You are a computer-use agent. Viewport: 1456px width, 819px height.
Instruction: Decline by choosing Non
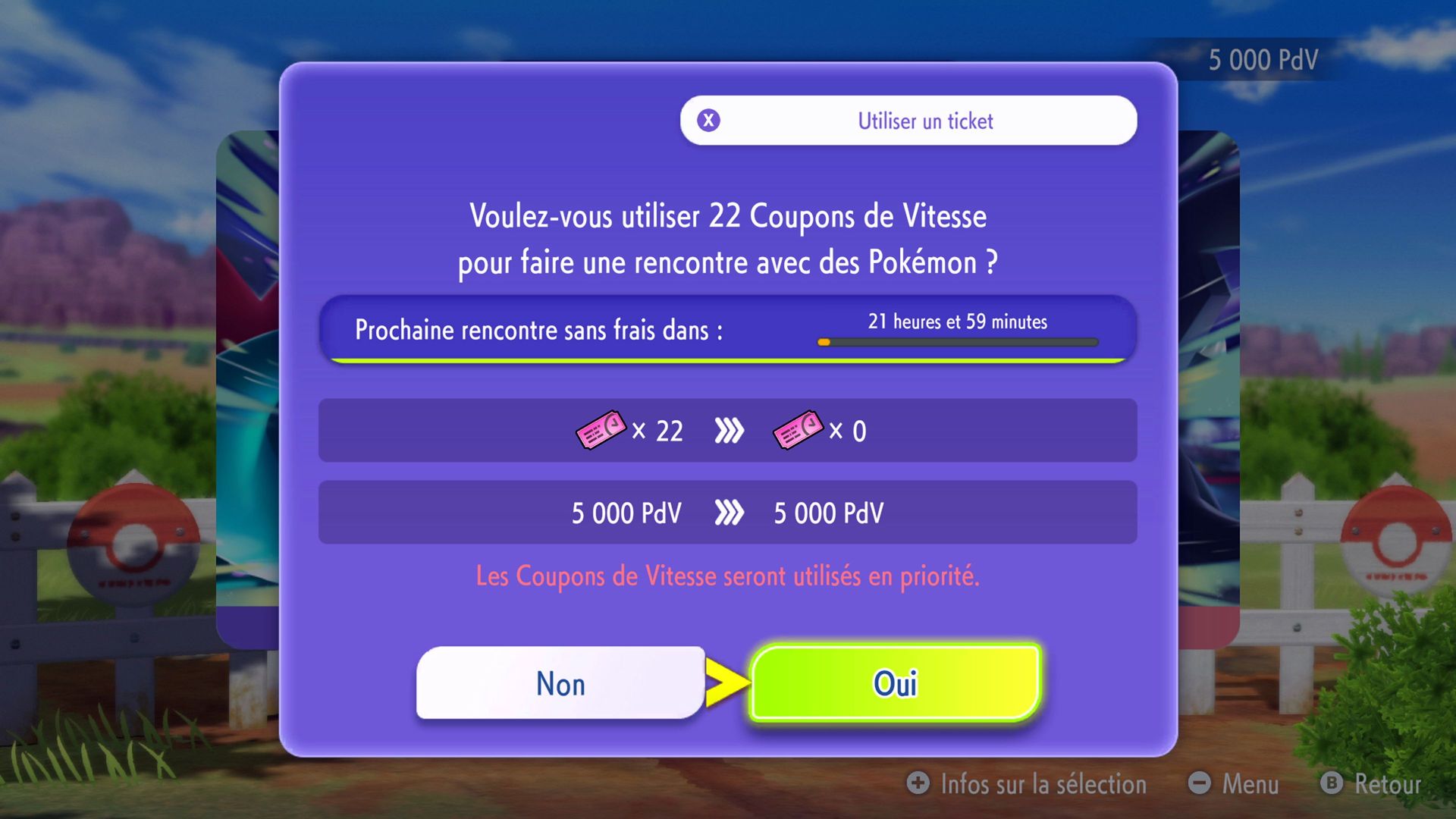point(560,683)
